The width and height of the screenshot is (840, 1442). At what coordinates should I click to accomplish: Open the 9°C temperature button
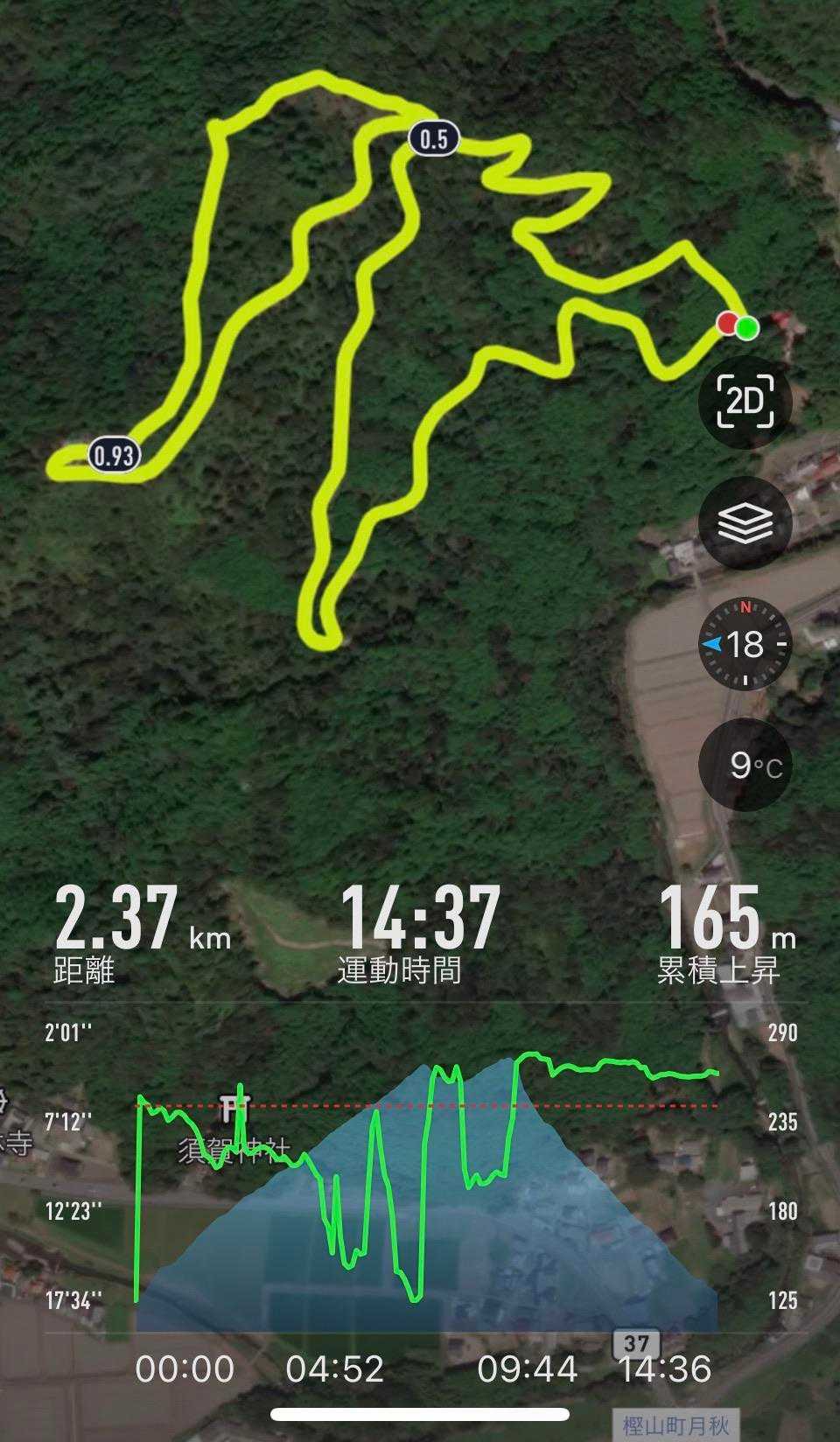pyautogui.click(x=745, y=766)
